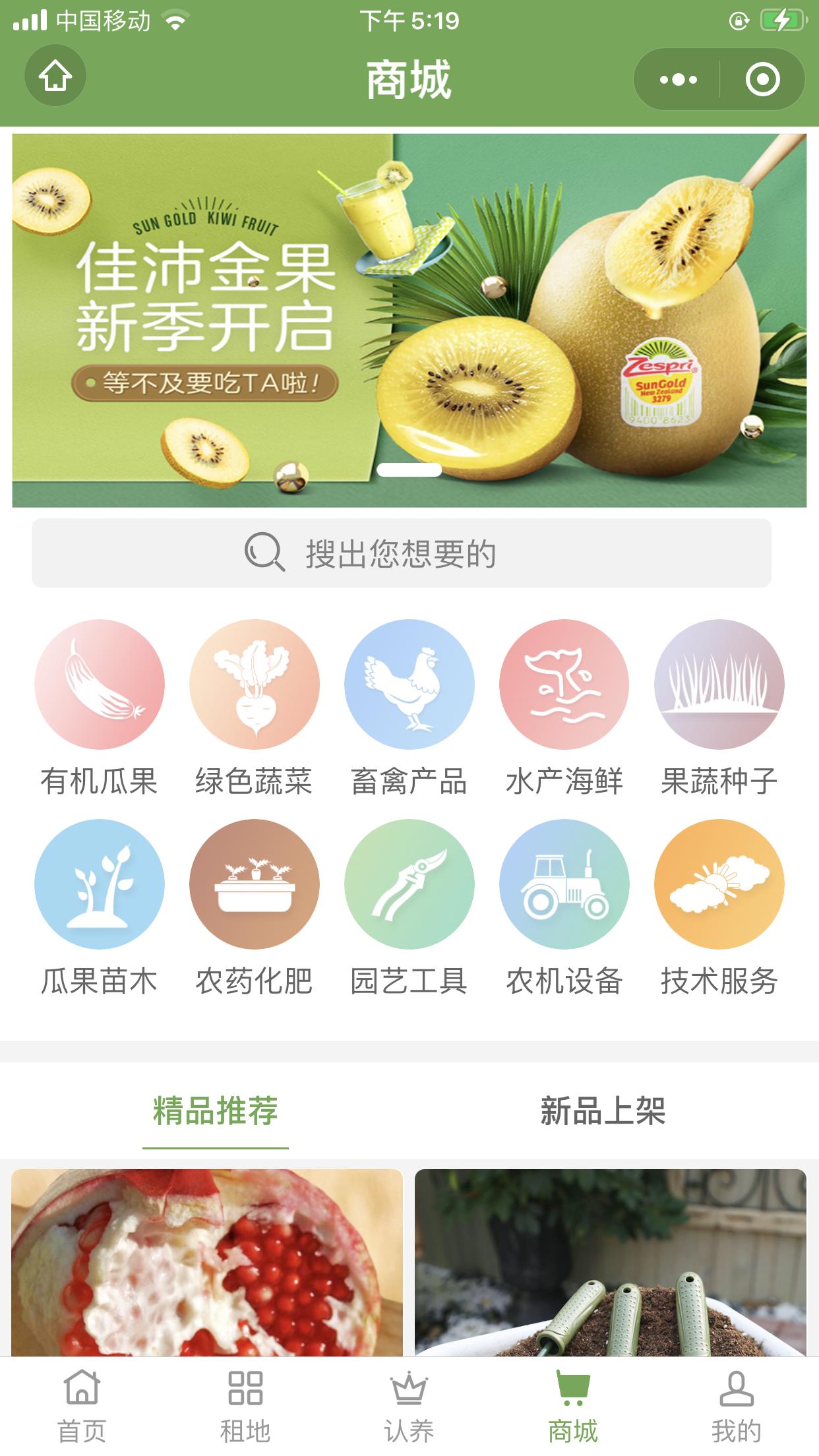Select the 有机瓜果 category icon
The image size is (819, 1456).
tap(102, 684)
